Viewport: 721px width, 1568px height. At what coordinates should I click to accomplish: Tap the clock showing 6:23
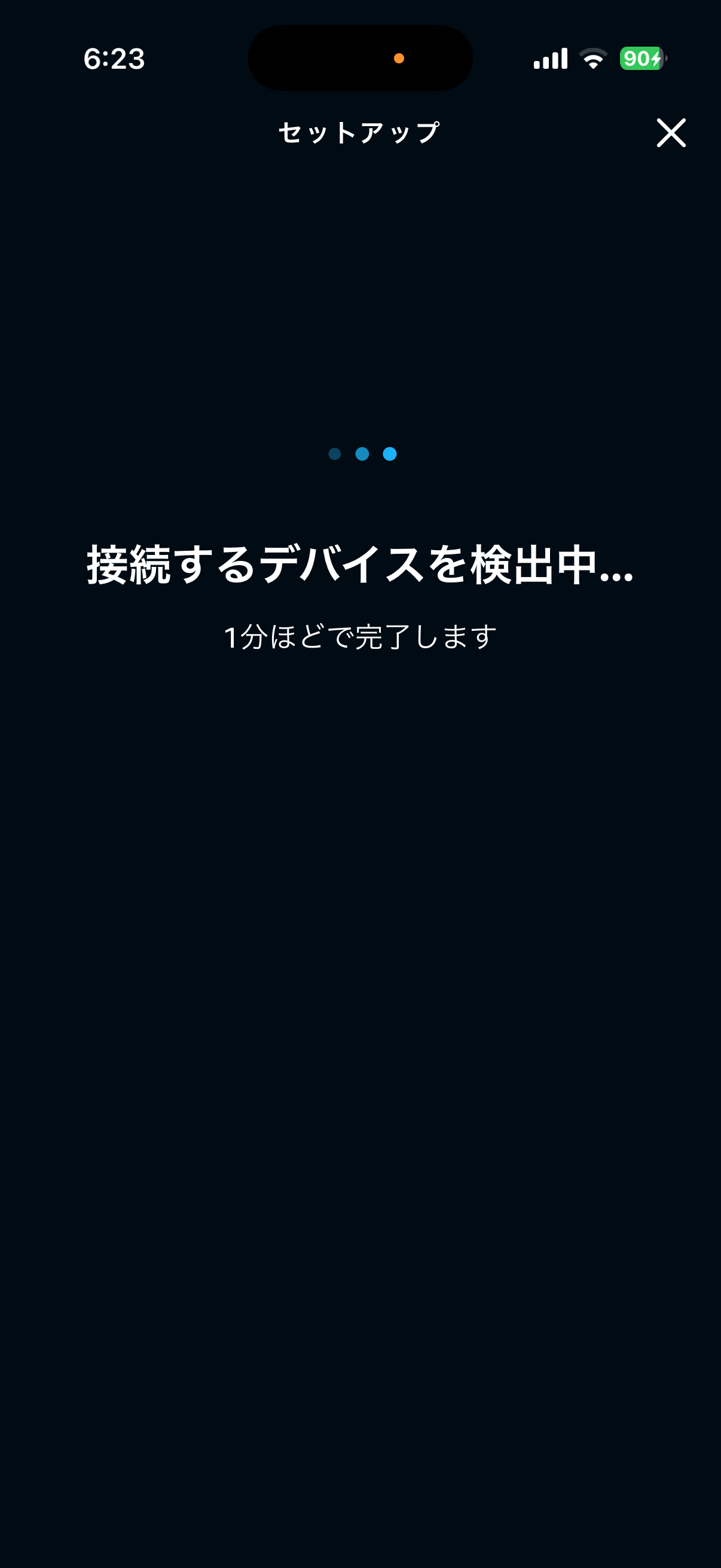click(x=114, y=59)
